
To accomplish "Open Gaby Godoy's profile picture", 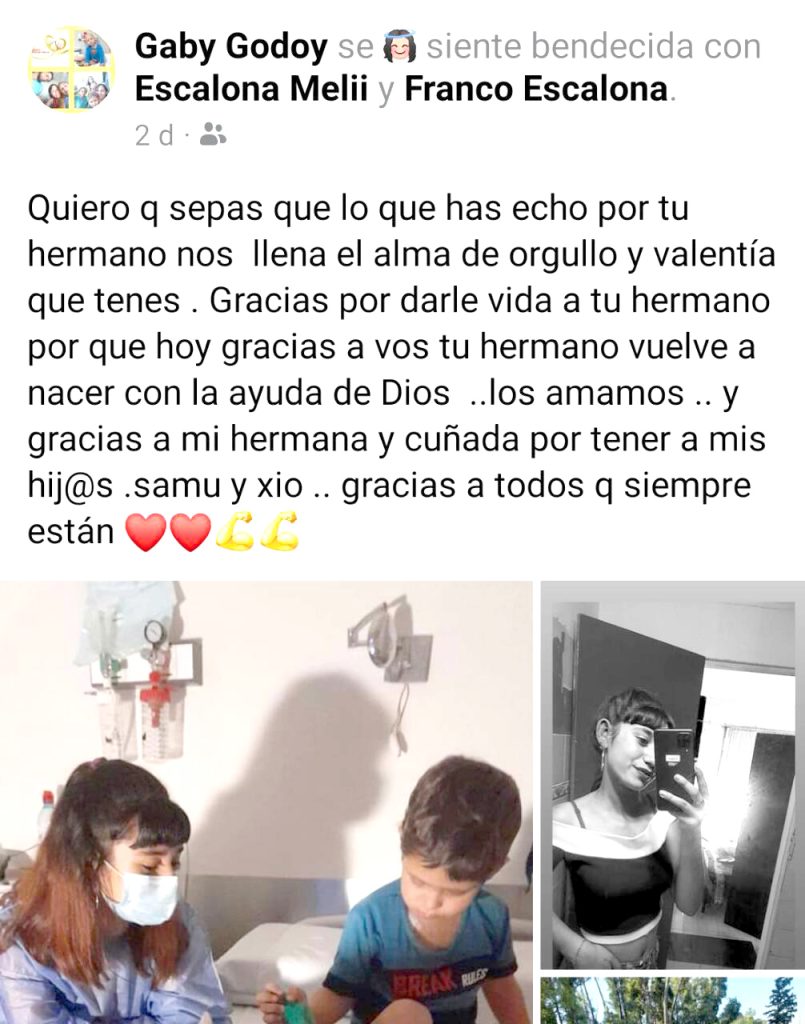I will tap(71, 69).
